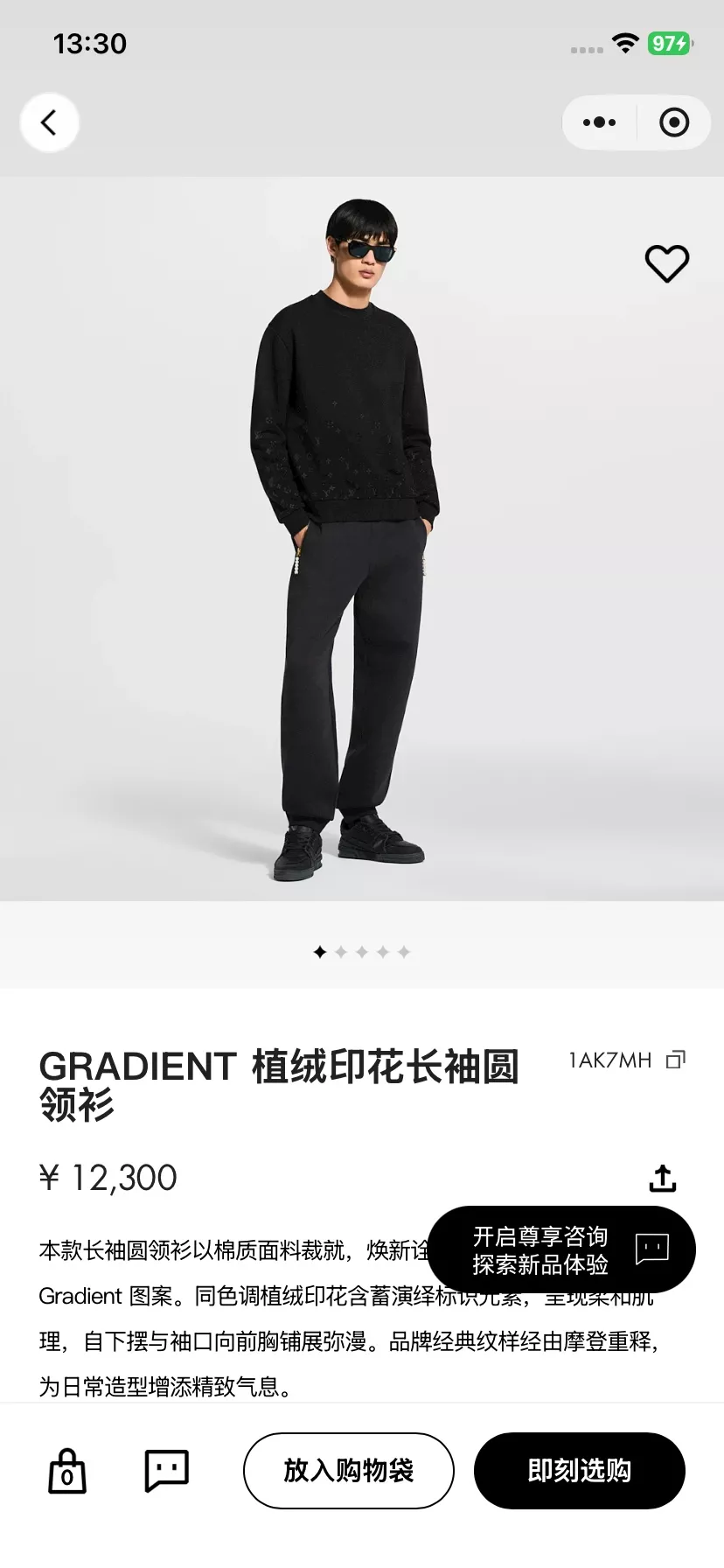View the product photo of the model
The image size is (724, 1568).
(x=362, y=539)
